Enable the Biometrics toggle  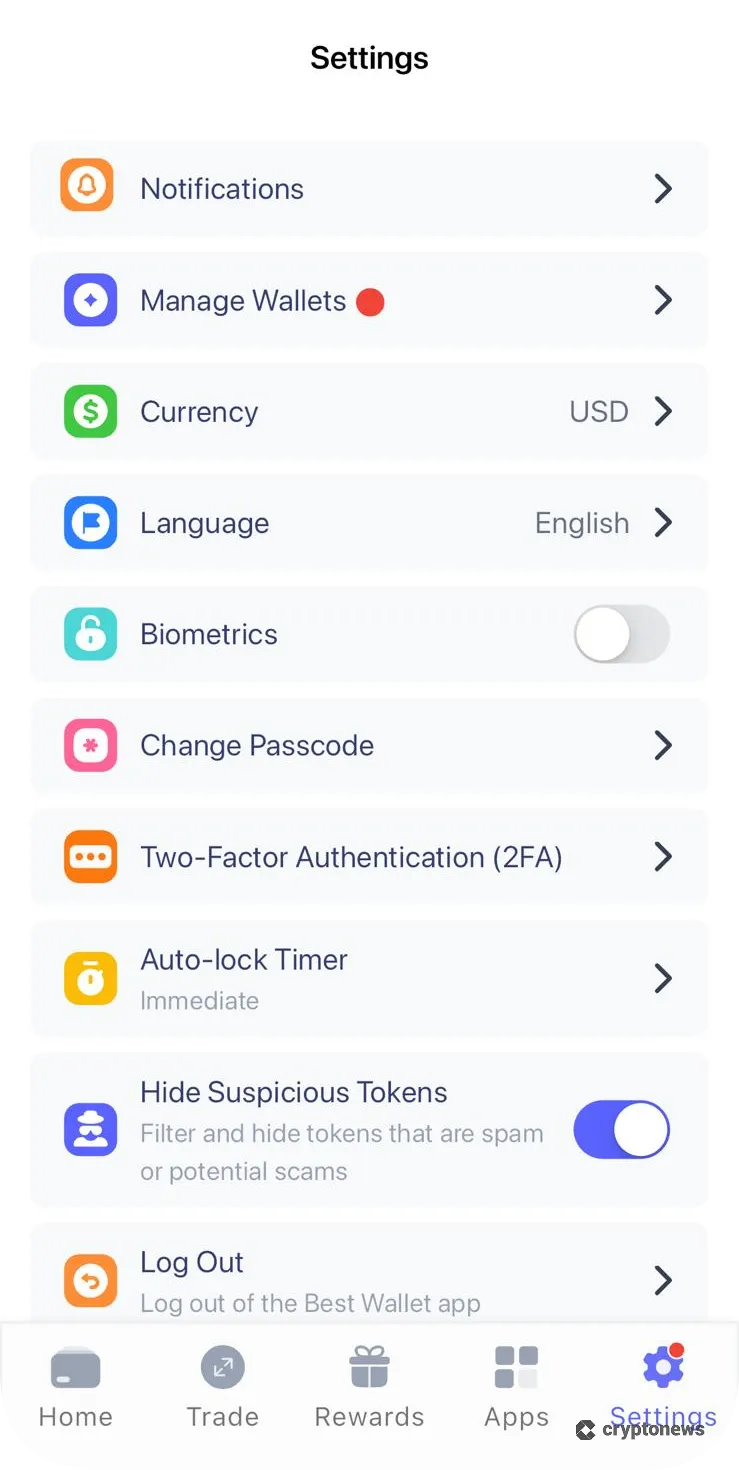pyautogui.click(x=621, y=634)
